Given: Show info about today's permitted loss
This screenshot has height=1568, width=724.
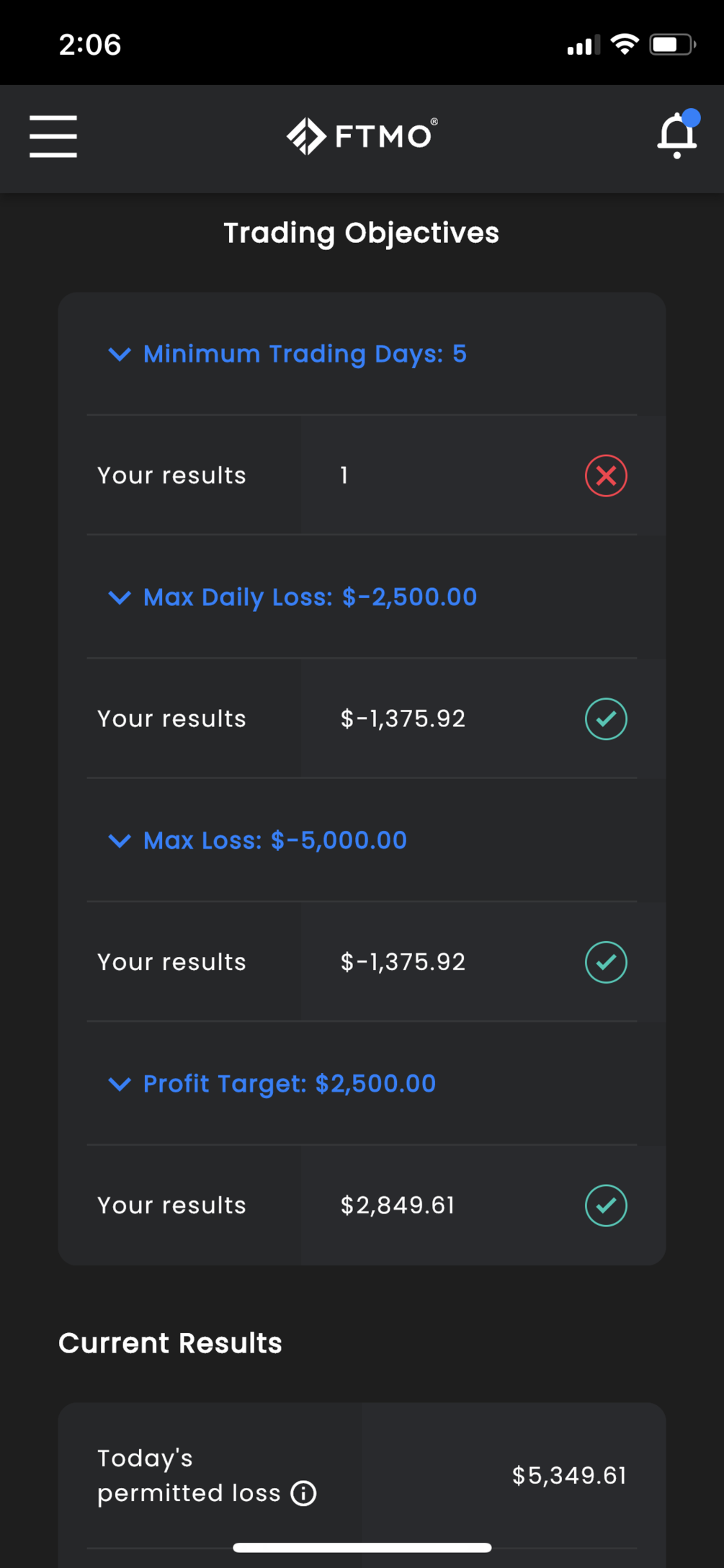Looking at the screenshot, I should pyautogui.click(x=303, y=1493).
